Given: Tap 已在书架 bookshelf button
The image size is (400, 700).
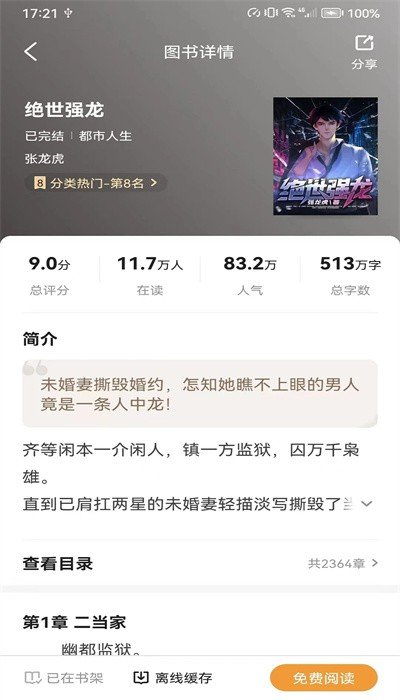Looking at the screenshot, I should click(64, 678).
